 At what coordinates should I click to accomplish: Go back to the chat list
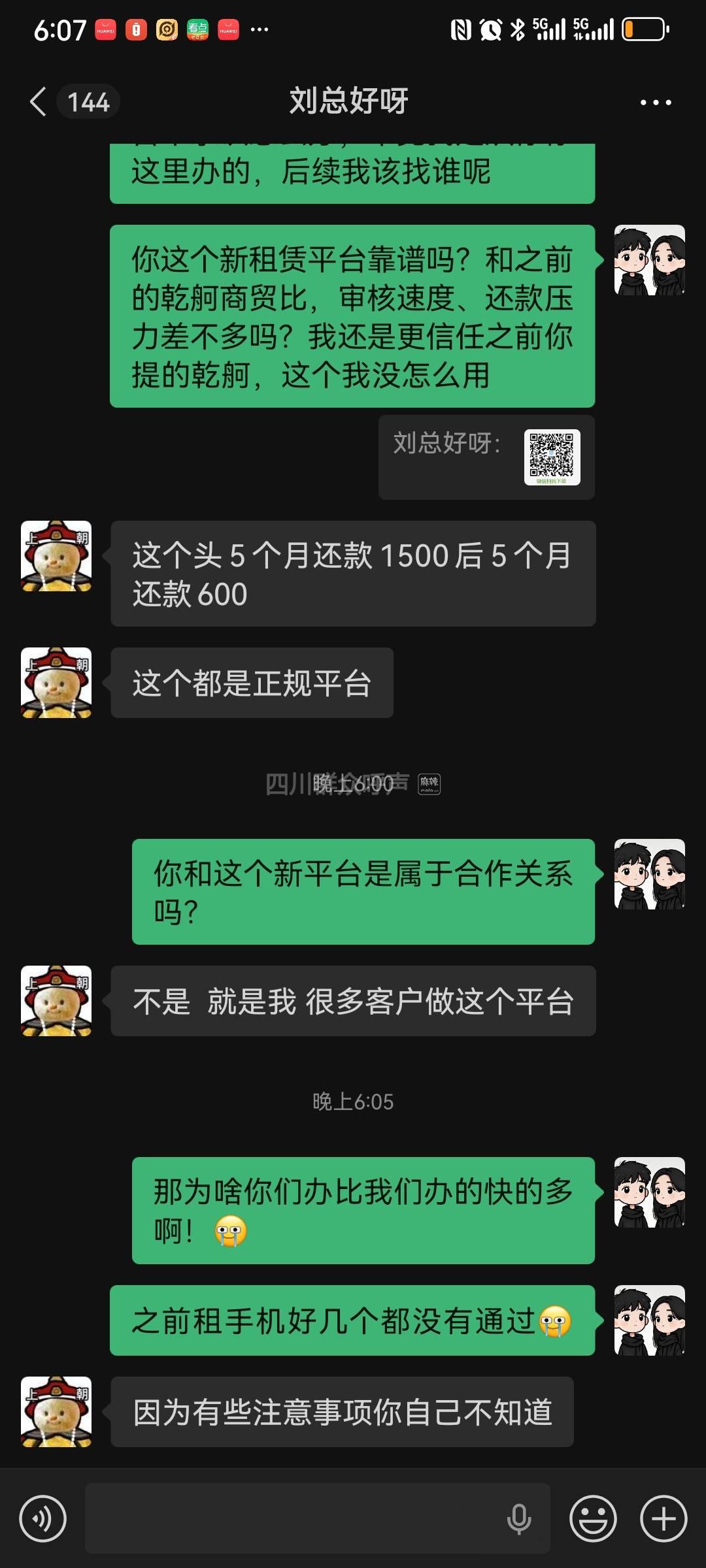(x=39, y=102)
